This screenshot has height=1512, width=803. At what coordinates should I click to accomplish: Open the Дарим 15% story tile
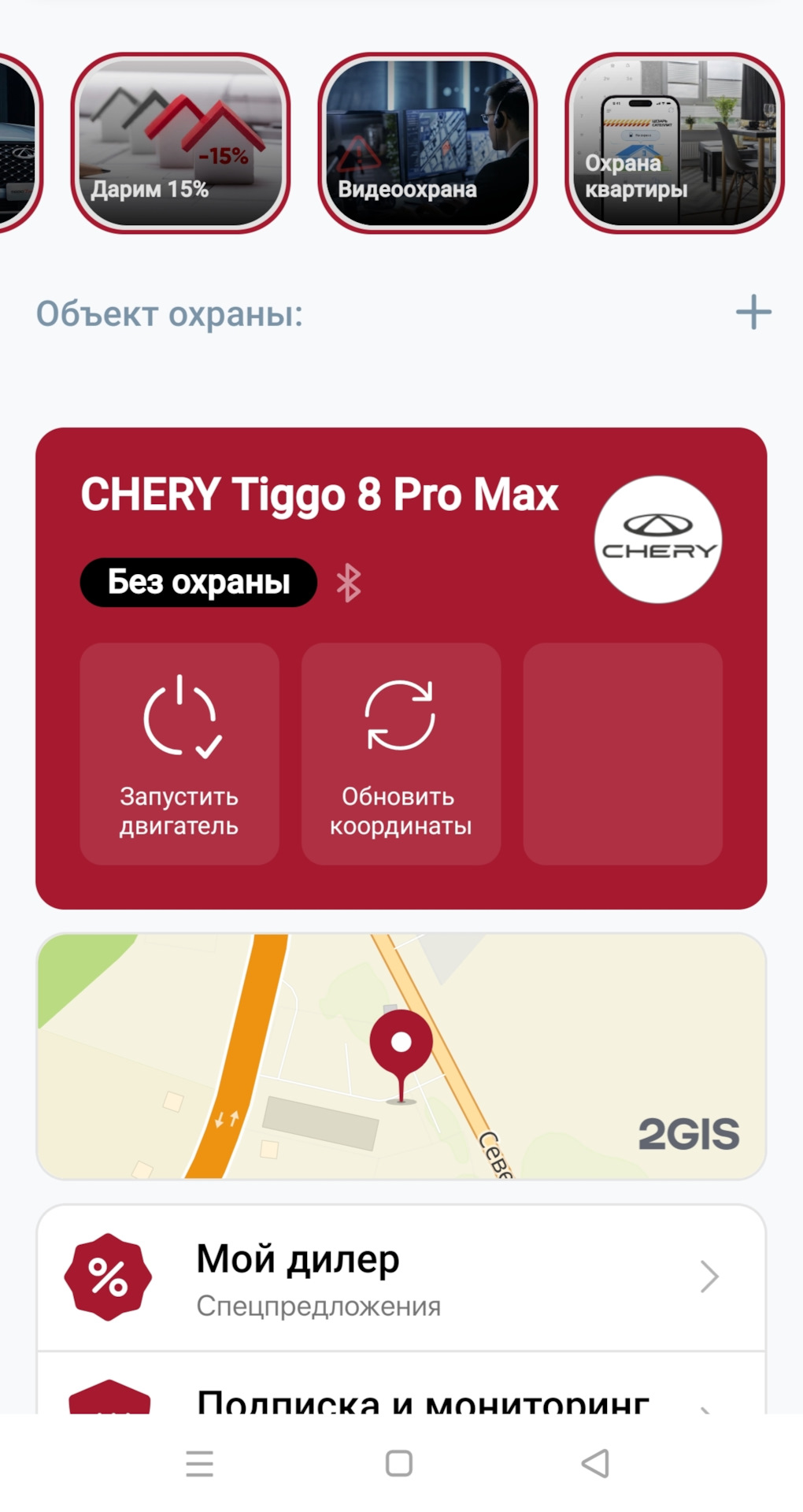[x=180, y=143]
